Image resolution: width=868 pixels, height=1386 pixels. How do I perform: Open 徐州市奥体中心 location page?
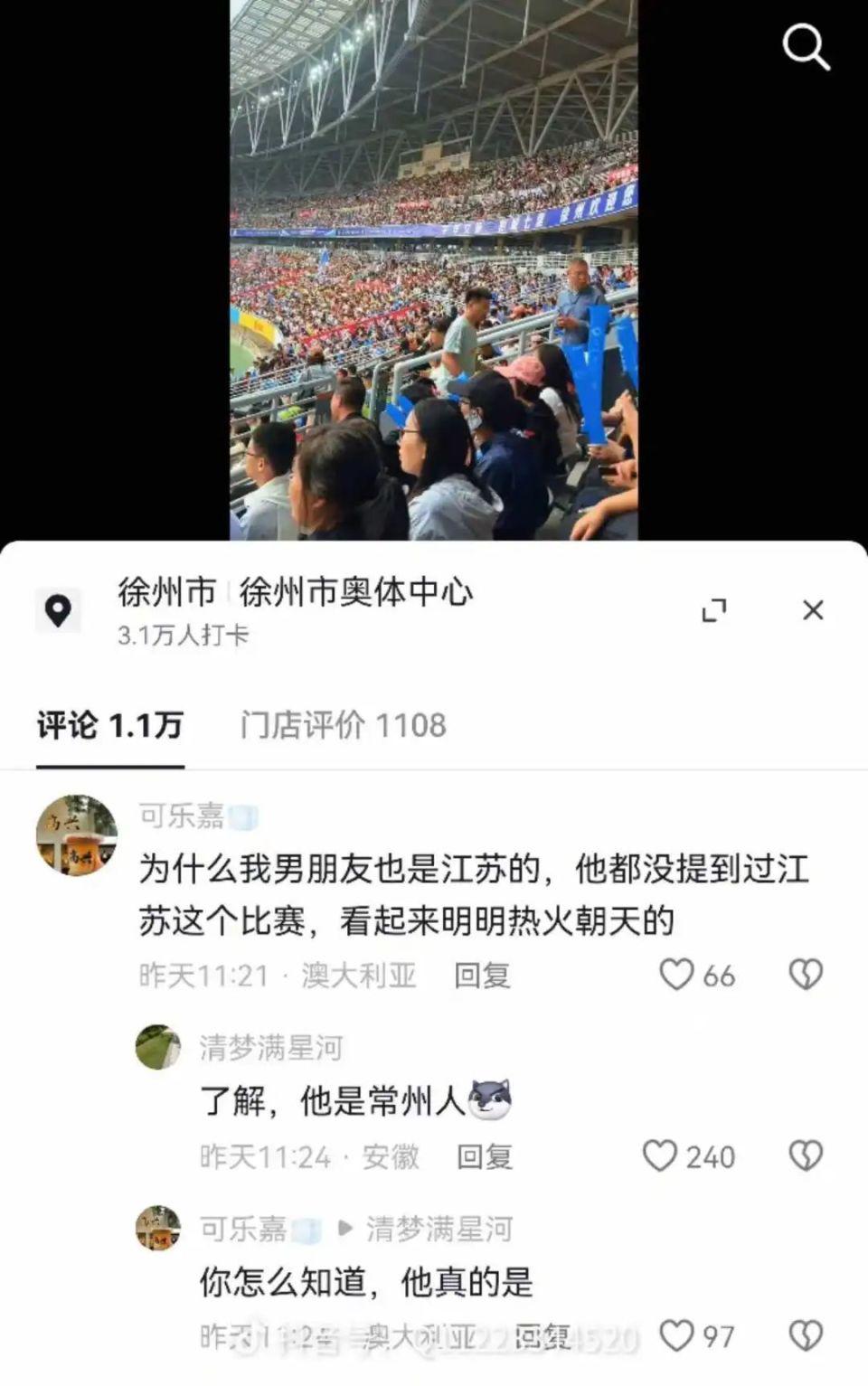click(354, 592)
